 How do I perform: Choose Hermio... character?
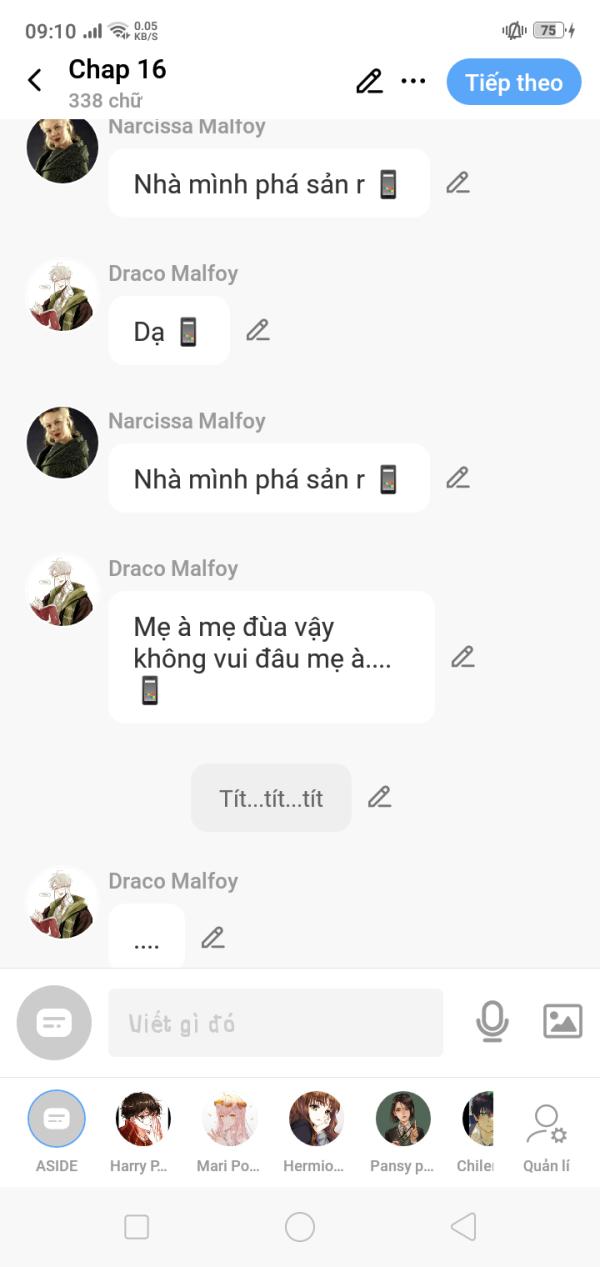[316, 1119]
